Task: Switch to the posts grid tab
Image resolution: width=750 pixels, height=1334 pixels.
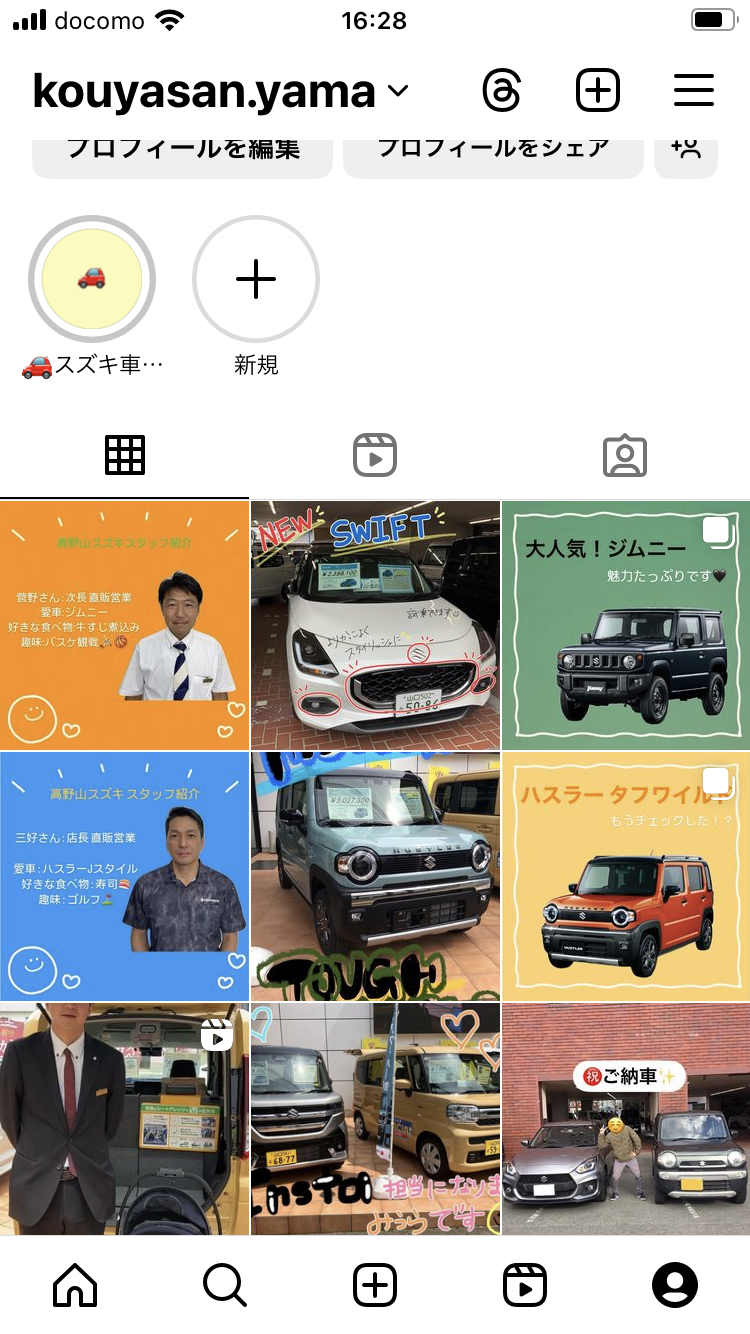Action: click(125, 456)
